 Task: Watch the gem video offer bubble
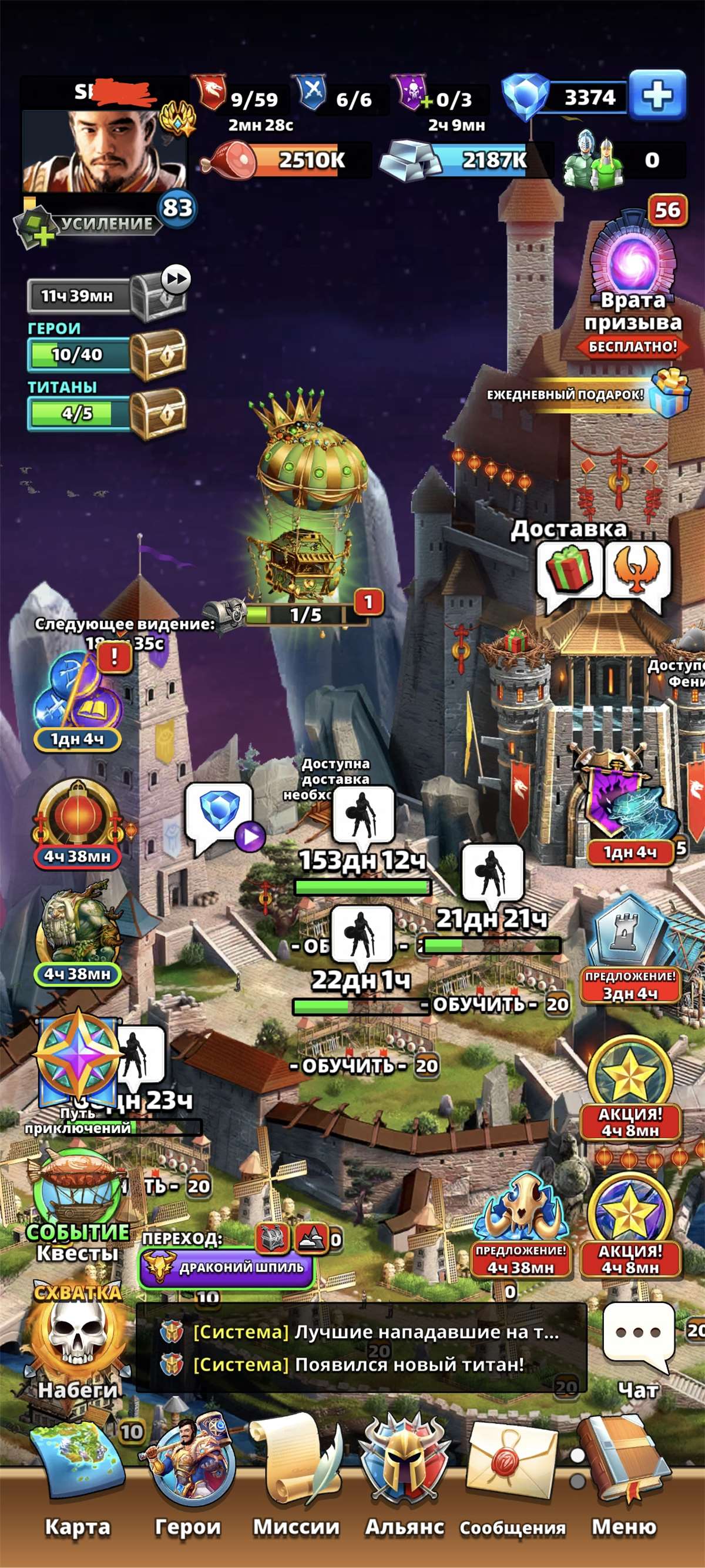tap(219, 815)
